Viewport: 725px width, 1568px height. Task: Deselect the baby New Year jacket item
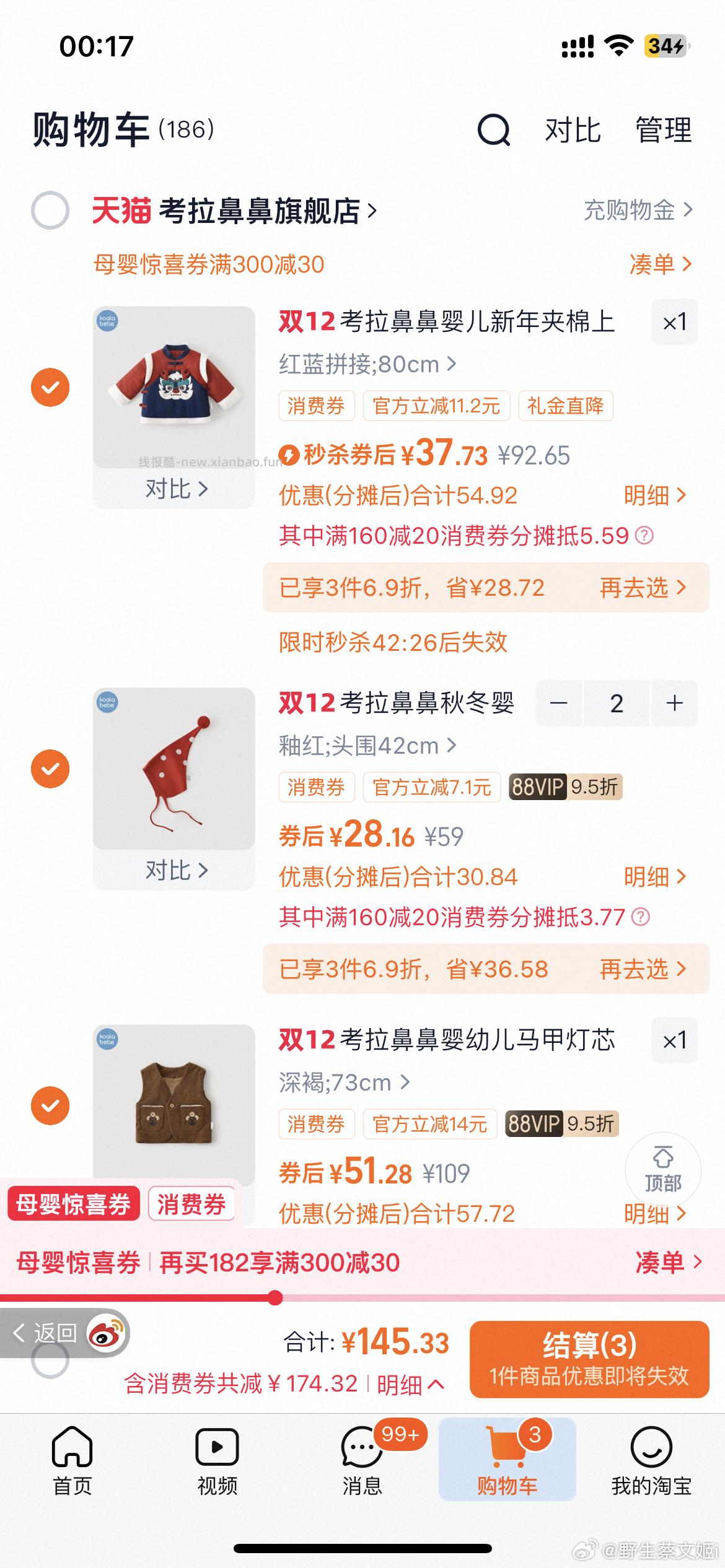[x=50, y=388]
